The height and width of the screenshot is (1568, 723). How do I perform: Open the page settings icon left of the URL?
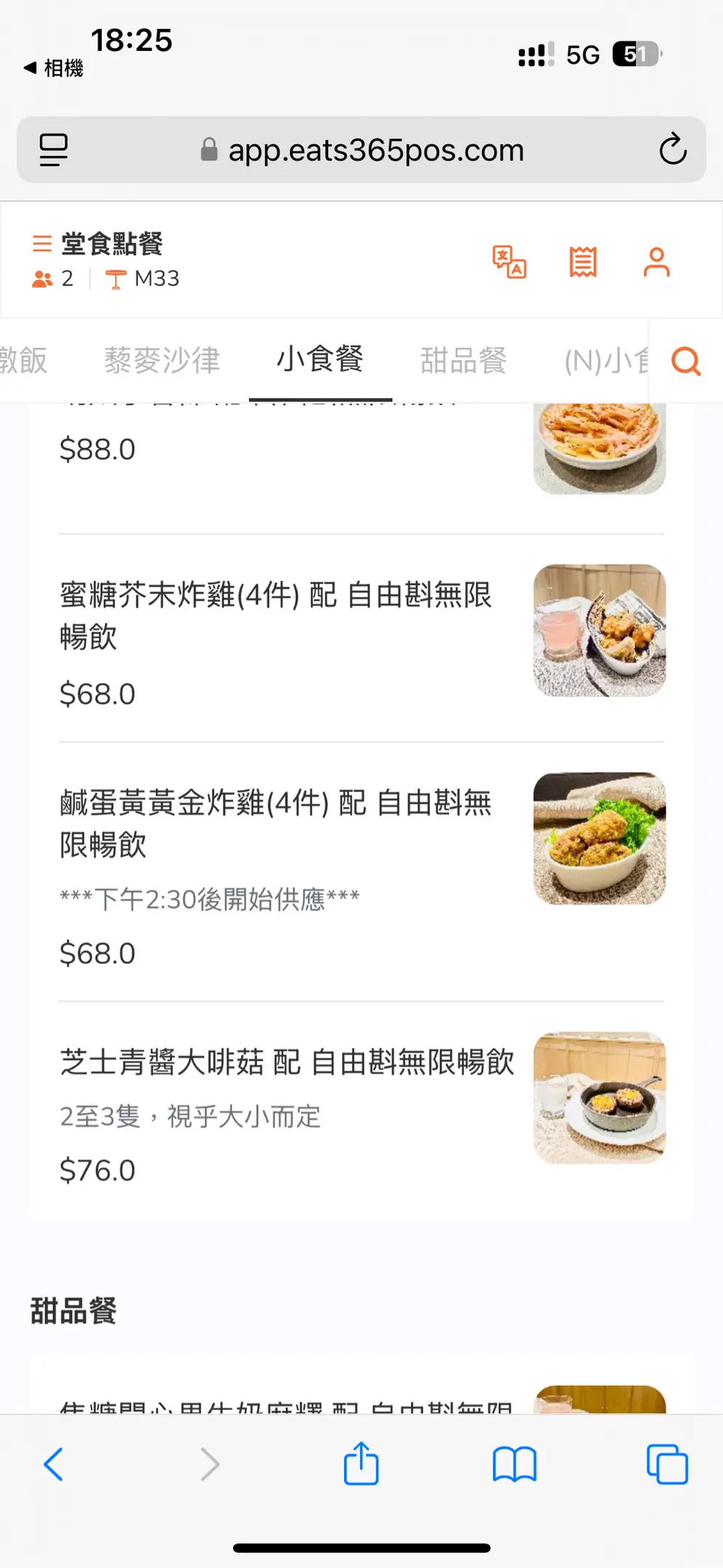point(54,150)
